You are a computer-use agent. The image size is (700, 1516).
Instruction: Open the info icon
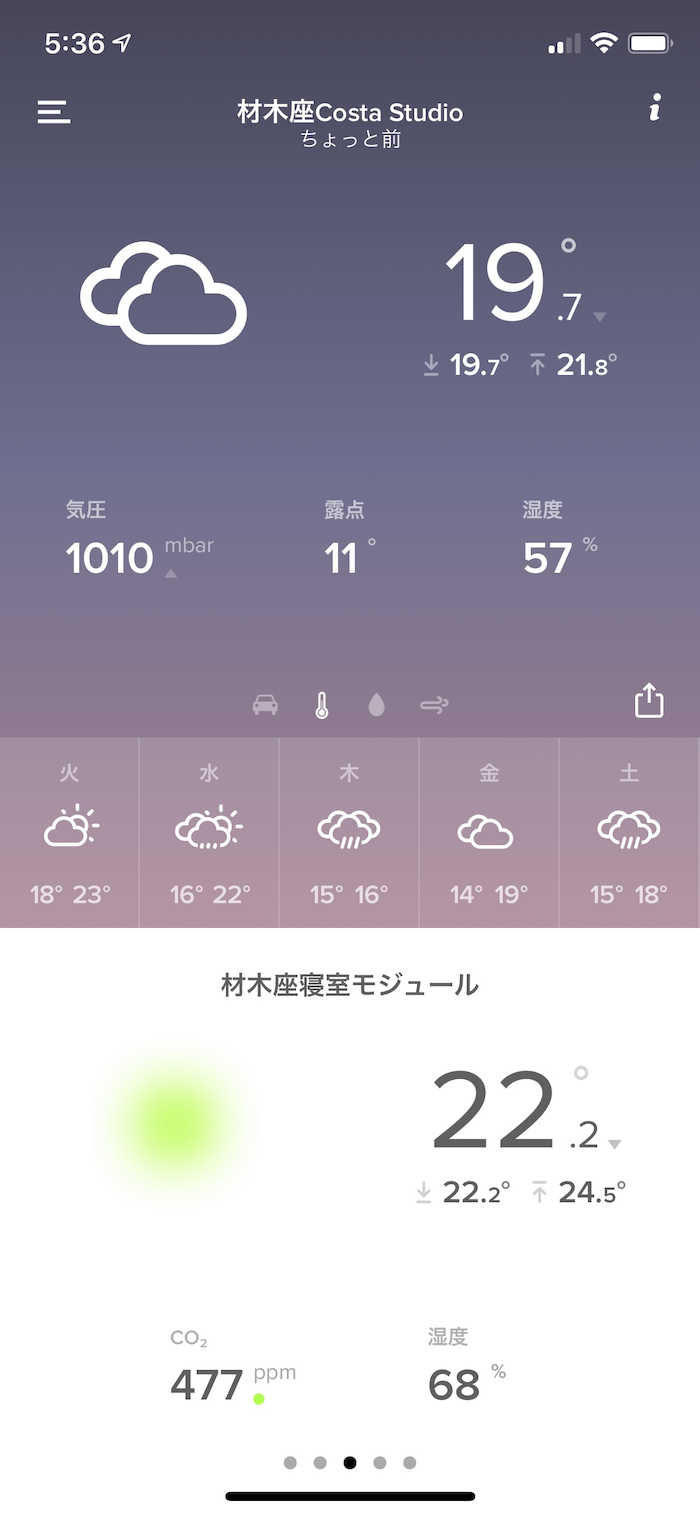[655, 108]
